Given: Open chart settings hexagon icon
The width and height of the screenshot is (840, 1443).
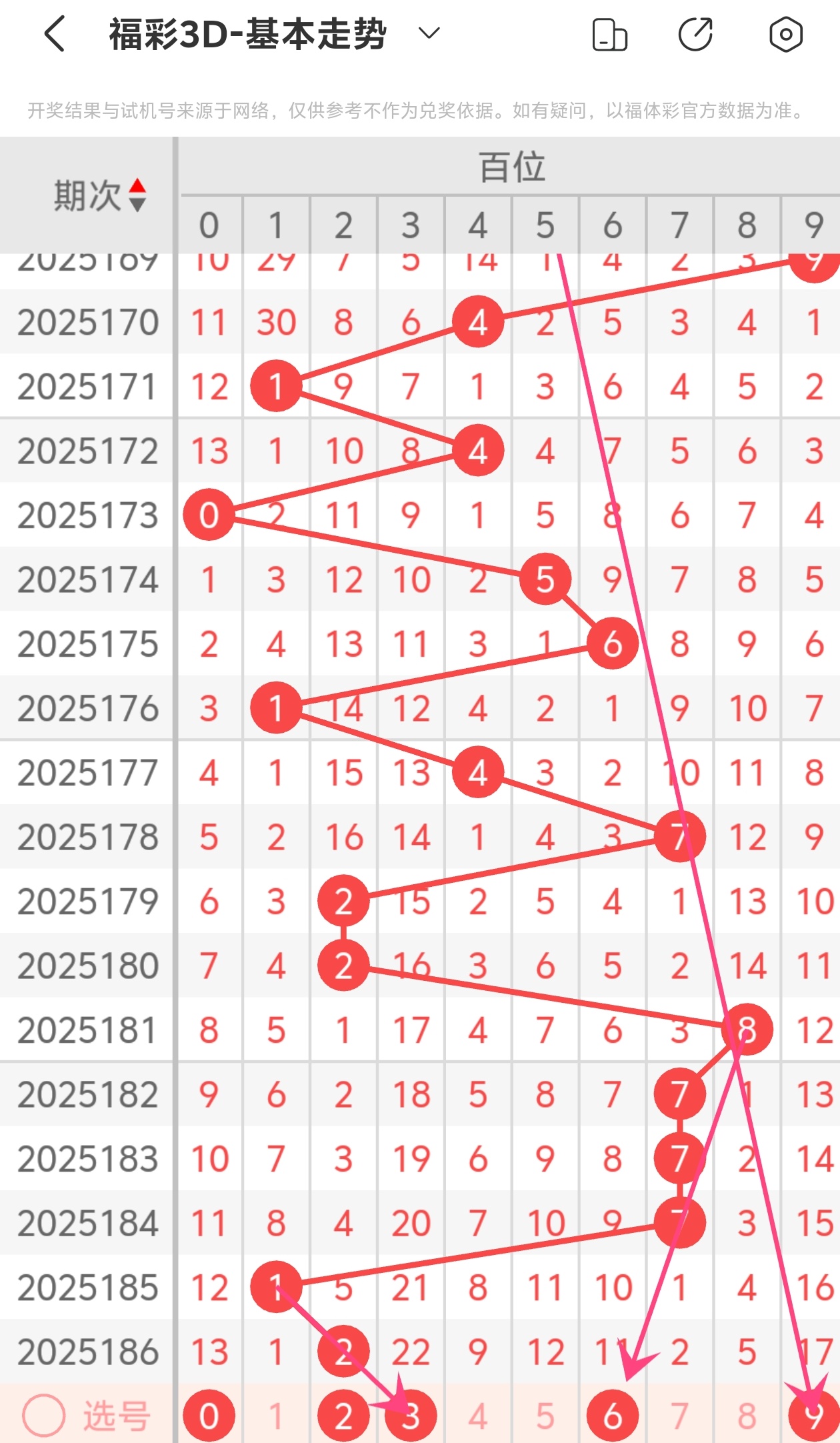Looking at the screenshot, I should click(786, 35).
